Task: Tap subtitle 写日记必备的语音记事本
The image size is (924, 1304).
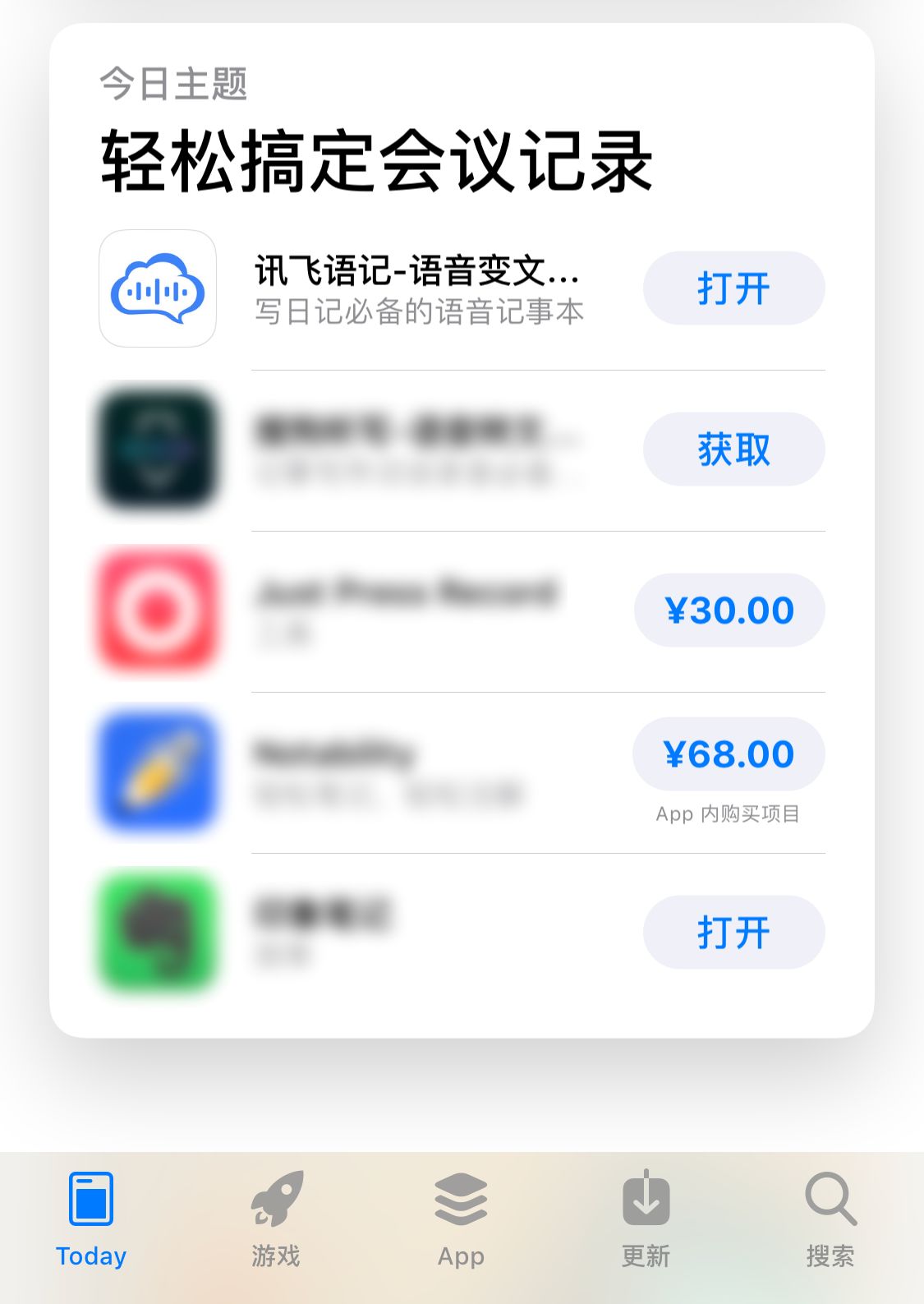Action: point(417,311)
